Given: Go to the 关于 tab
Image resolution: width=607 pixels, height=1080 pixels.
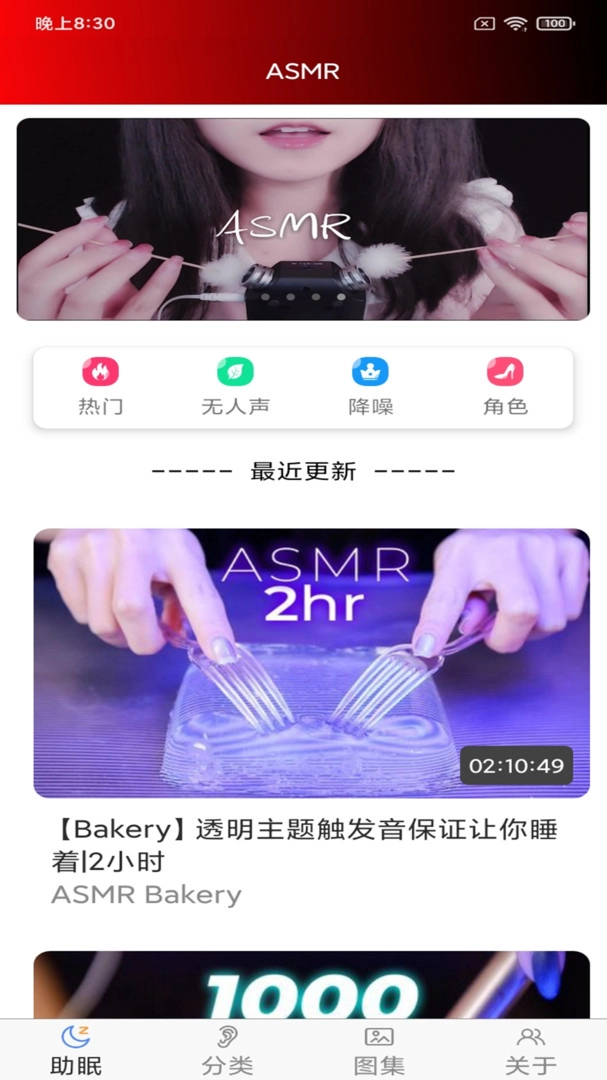Looking at the screenshot, I should point(531,1049).
